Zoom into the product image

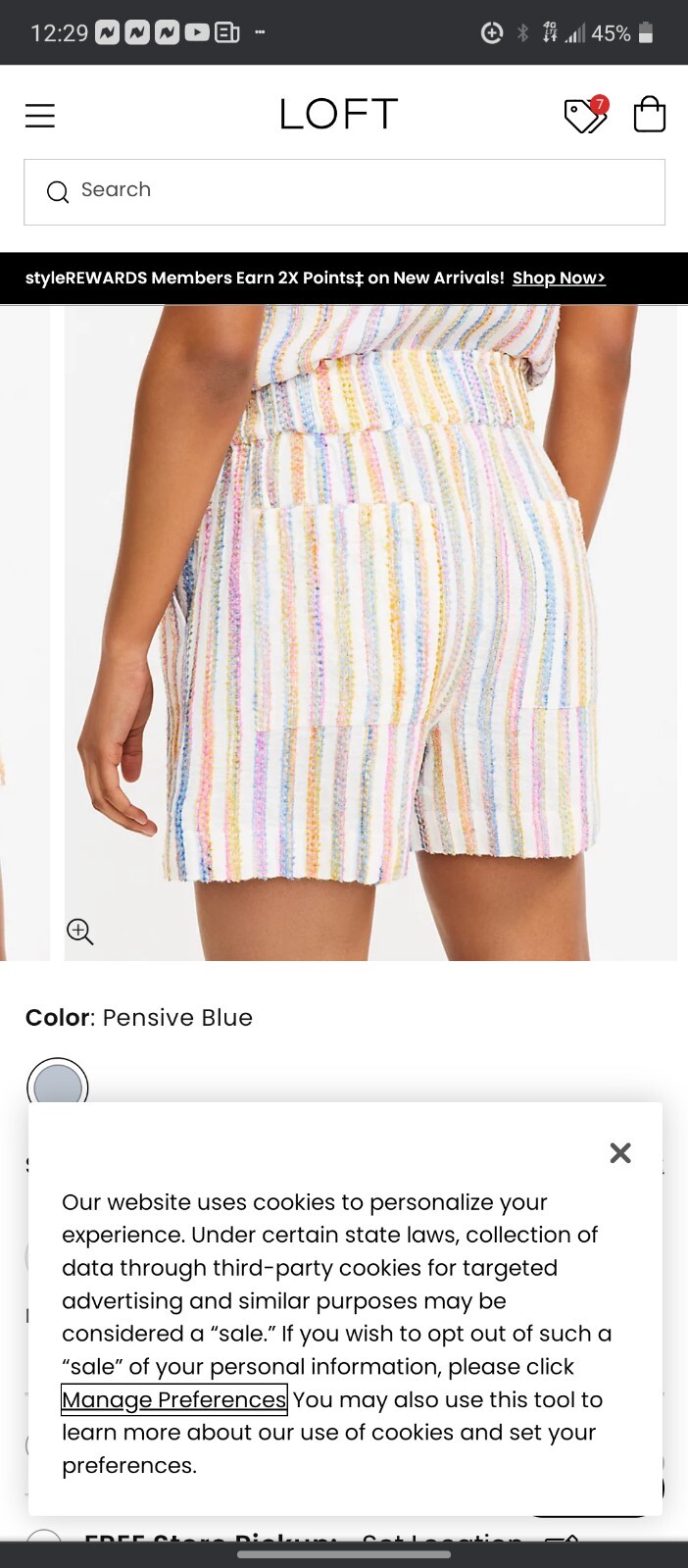(x=80, y=932)
